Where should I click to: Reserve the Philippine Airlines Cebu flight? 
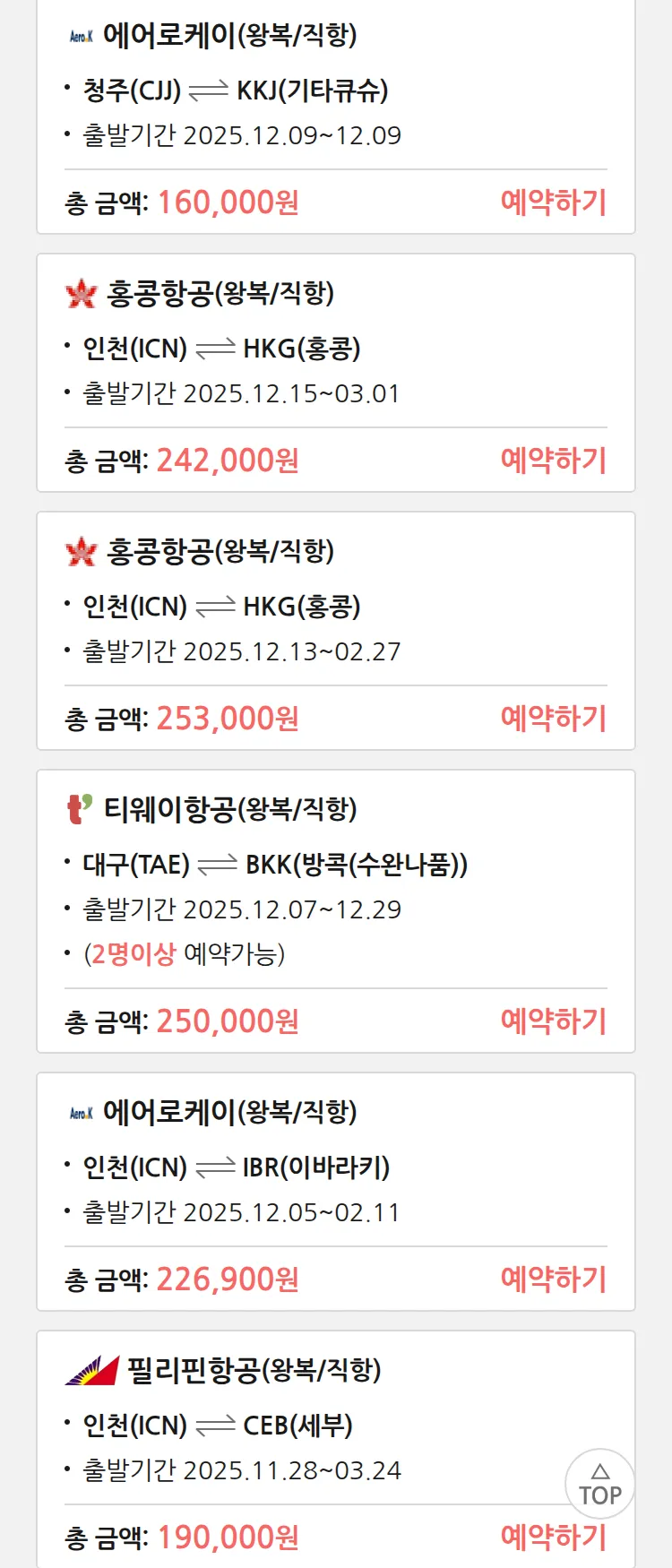pos(553,1538)
